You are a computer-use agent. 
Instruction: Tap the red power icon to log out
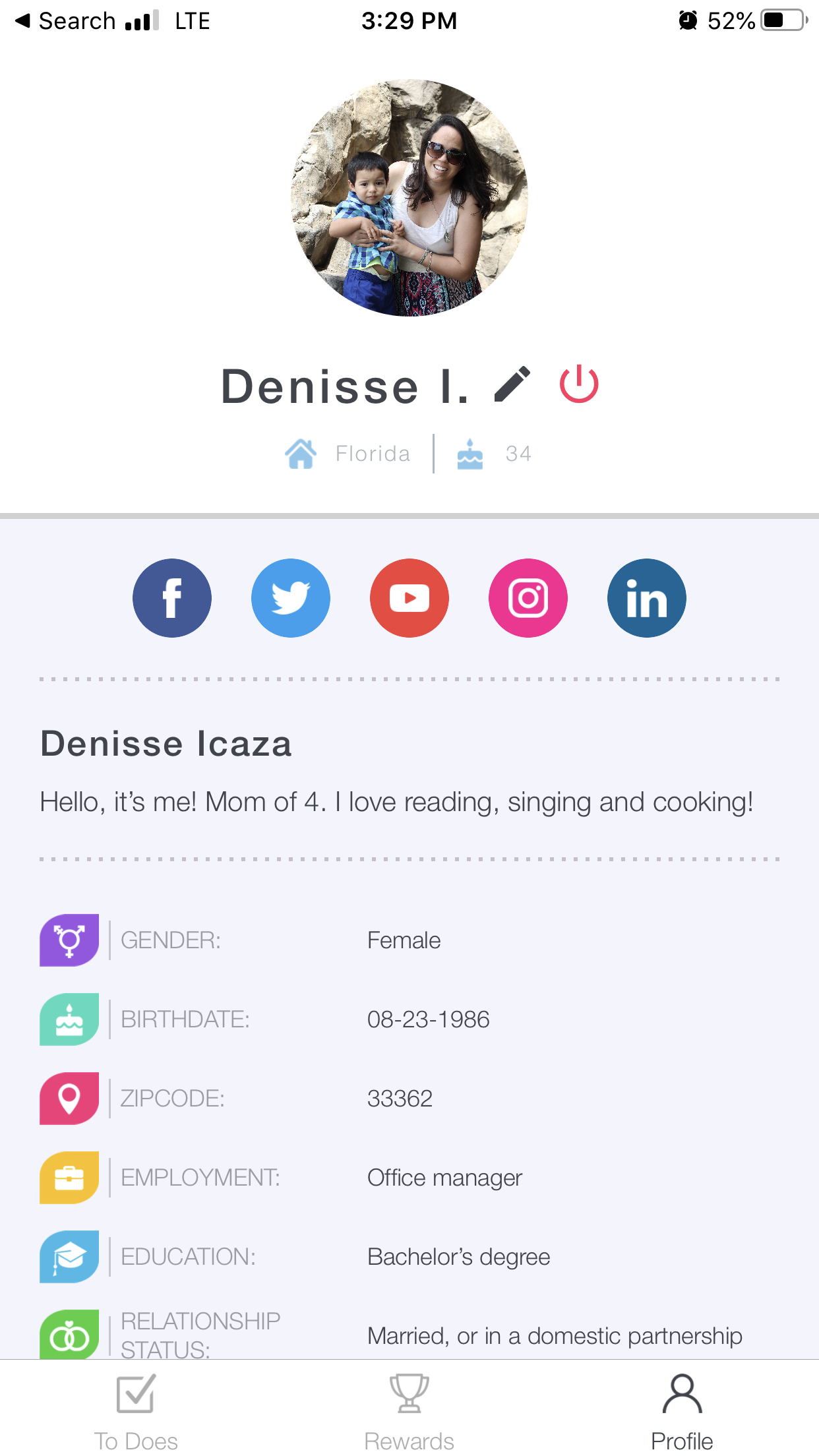tap(579, 384)
